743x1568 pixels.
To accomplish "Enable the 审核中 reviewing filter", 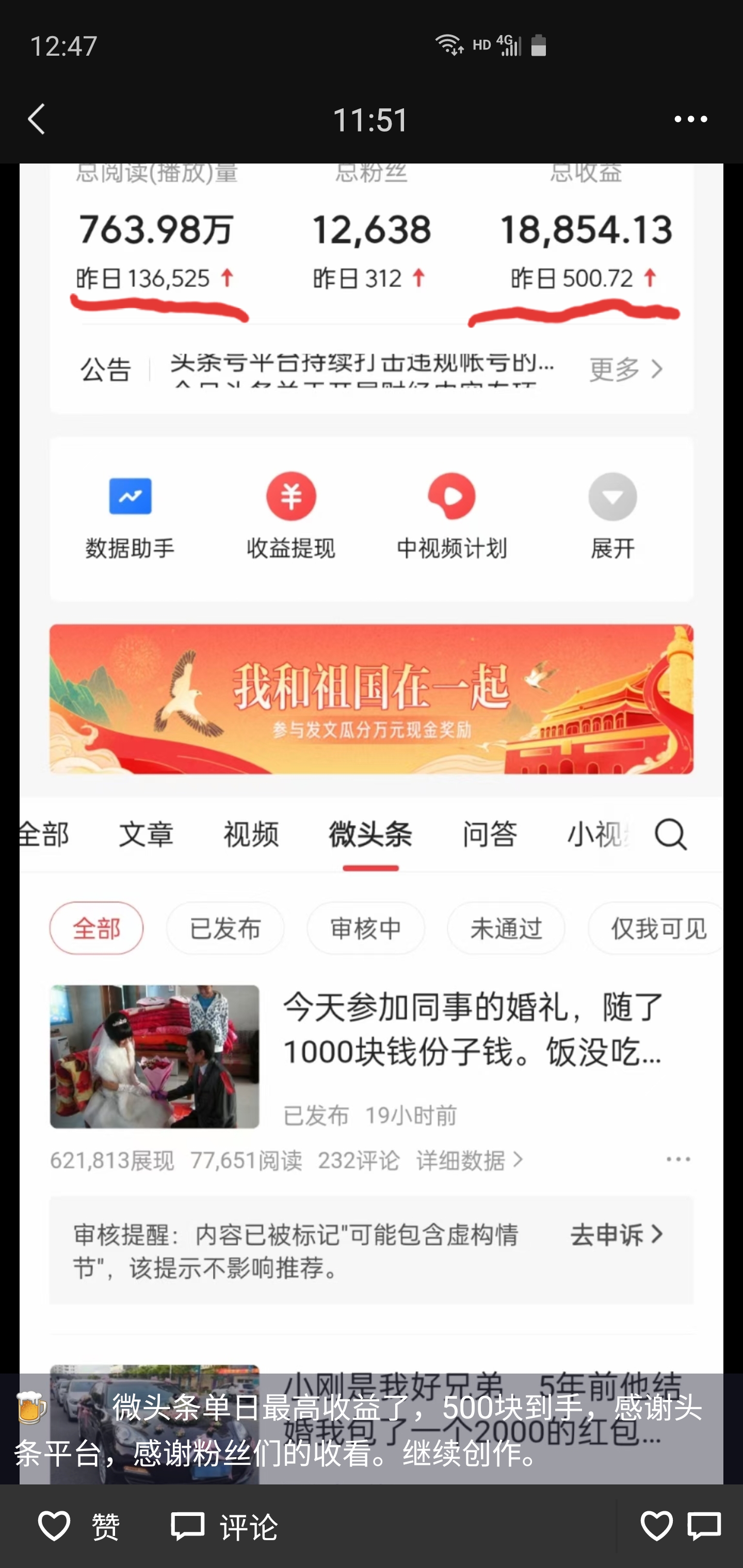I will 365,928.
